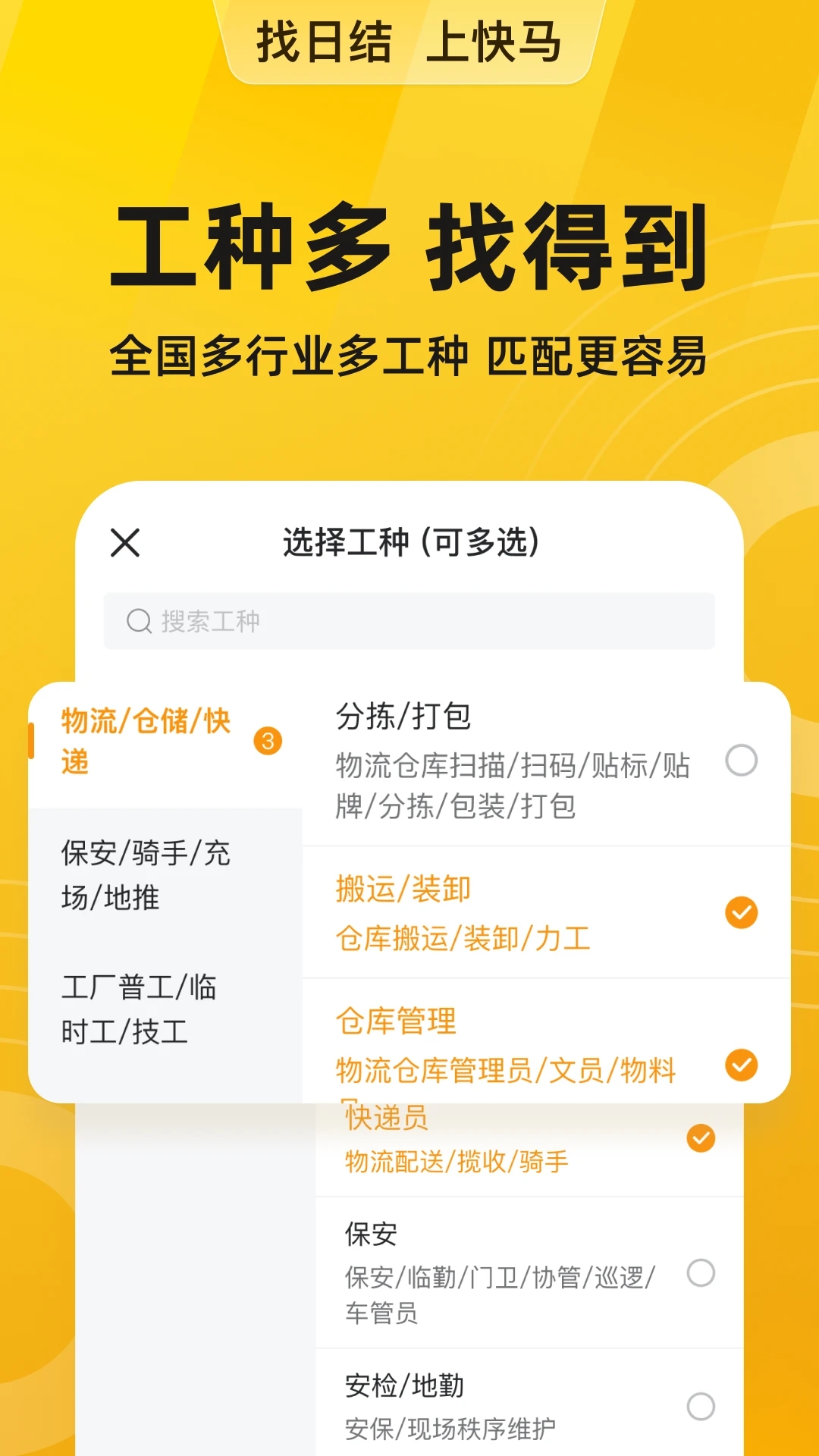Tap the checkmark icon beside 仓库管理
819x1456 pixels.
(739, 1067)
